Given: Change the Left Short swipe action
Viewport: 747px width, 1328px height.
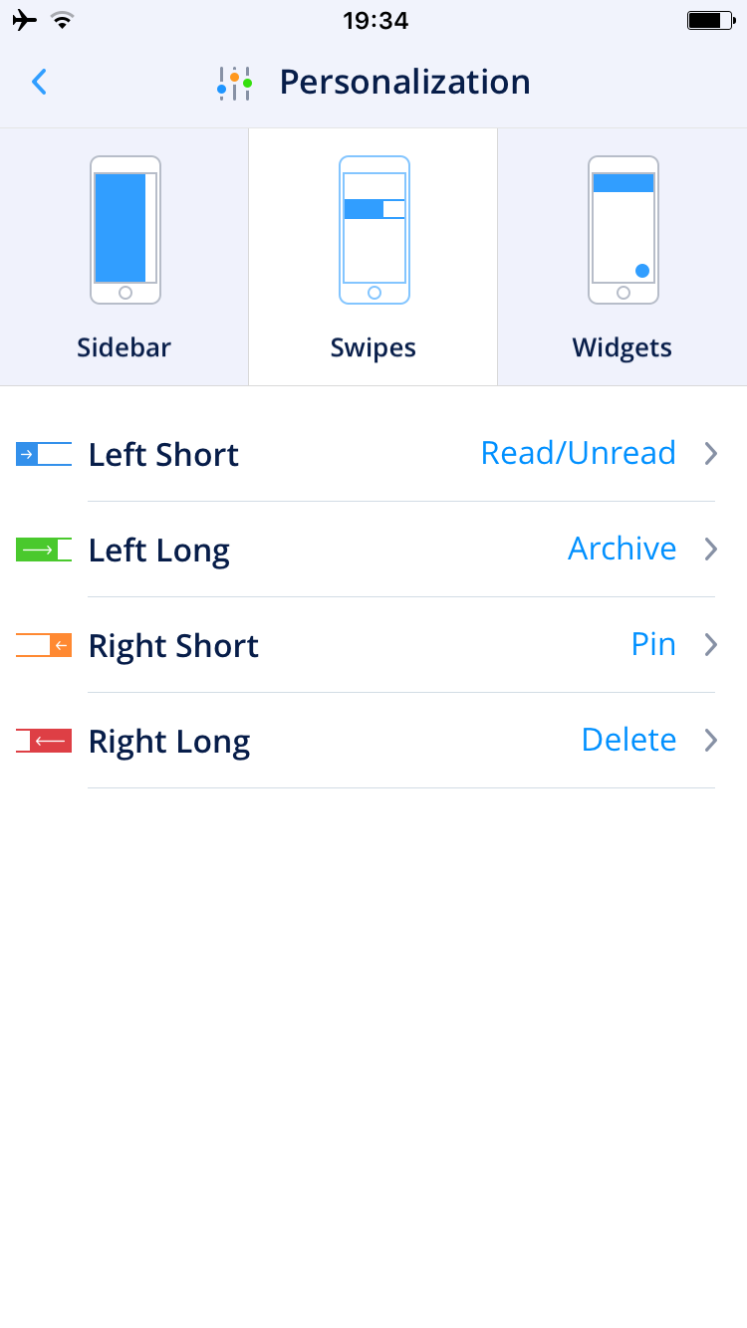Looking at the screenshot, I should (373, 454).
